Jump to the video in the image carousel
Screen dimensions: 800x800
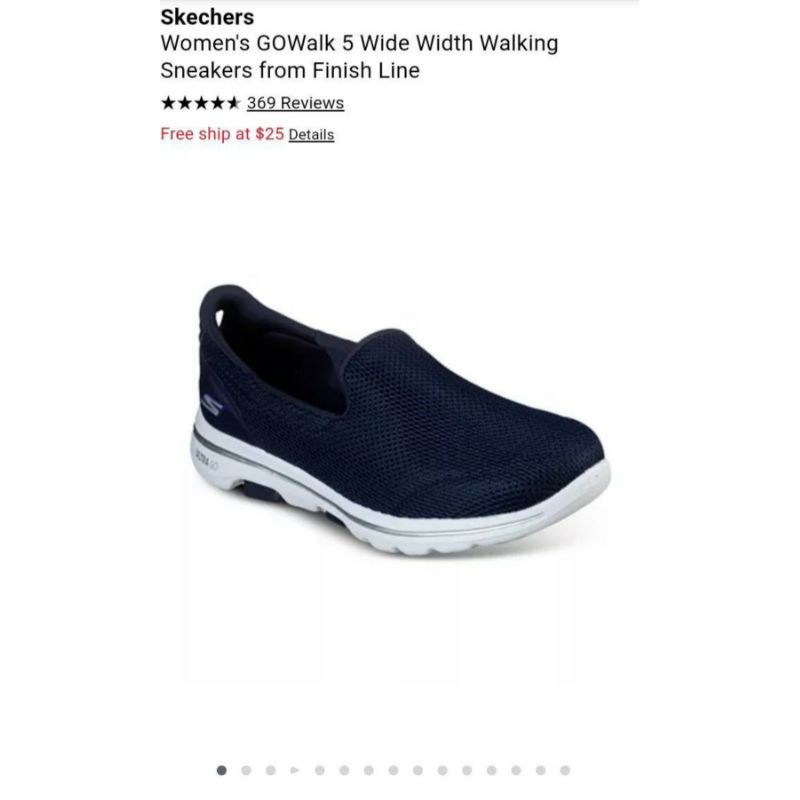point(295,770)
